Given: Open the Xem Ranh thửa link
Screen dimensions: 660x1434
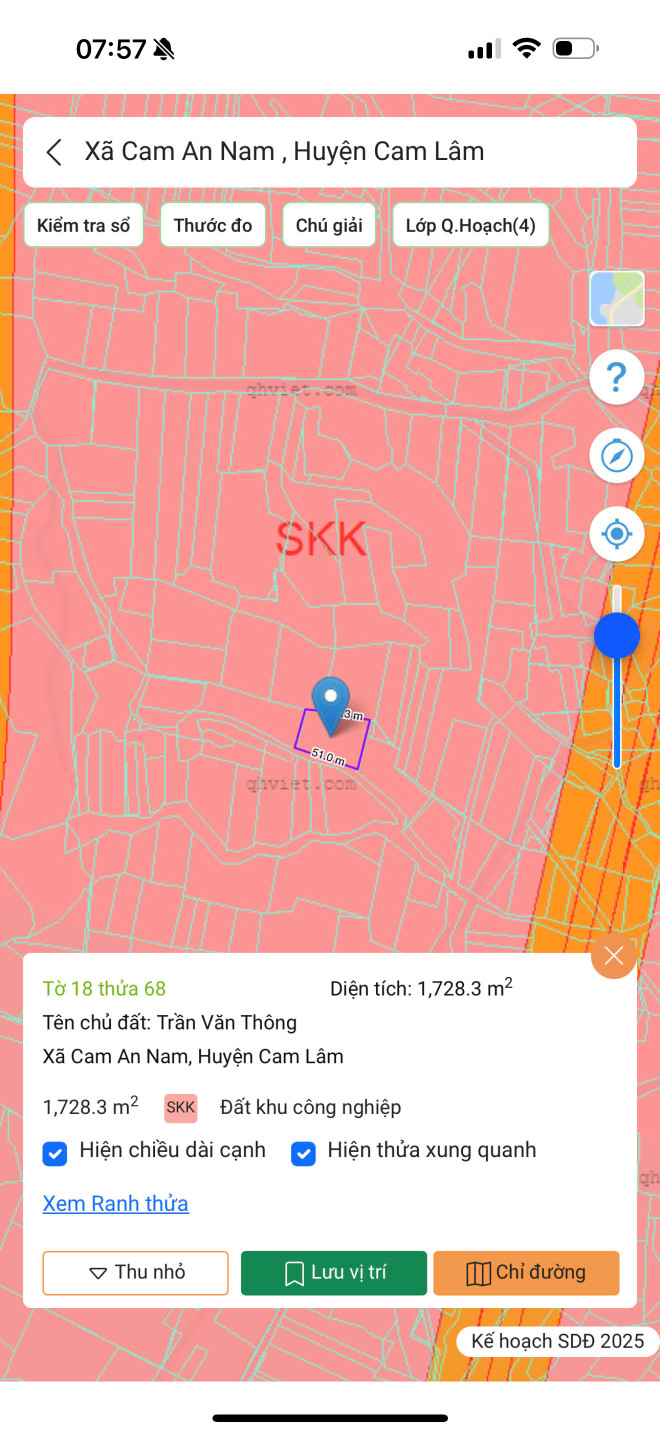Looking at the screenshot, I should (115, 1203).
